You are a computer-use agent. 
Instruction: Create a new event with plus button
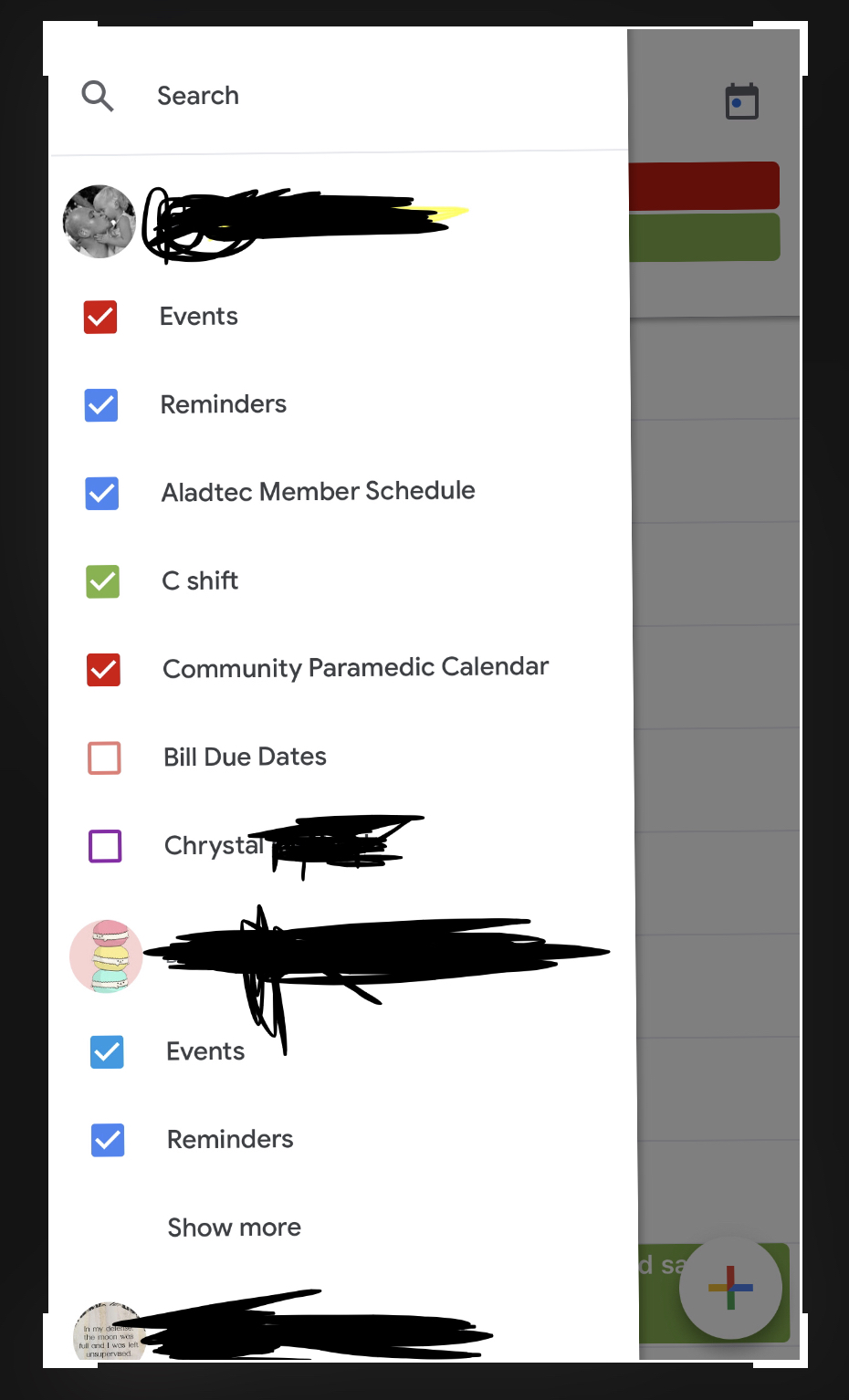[730, 1288]
